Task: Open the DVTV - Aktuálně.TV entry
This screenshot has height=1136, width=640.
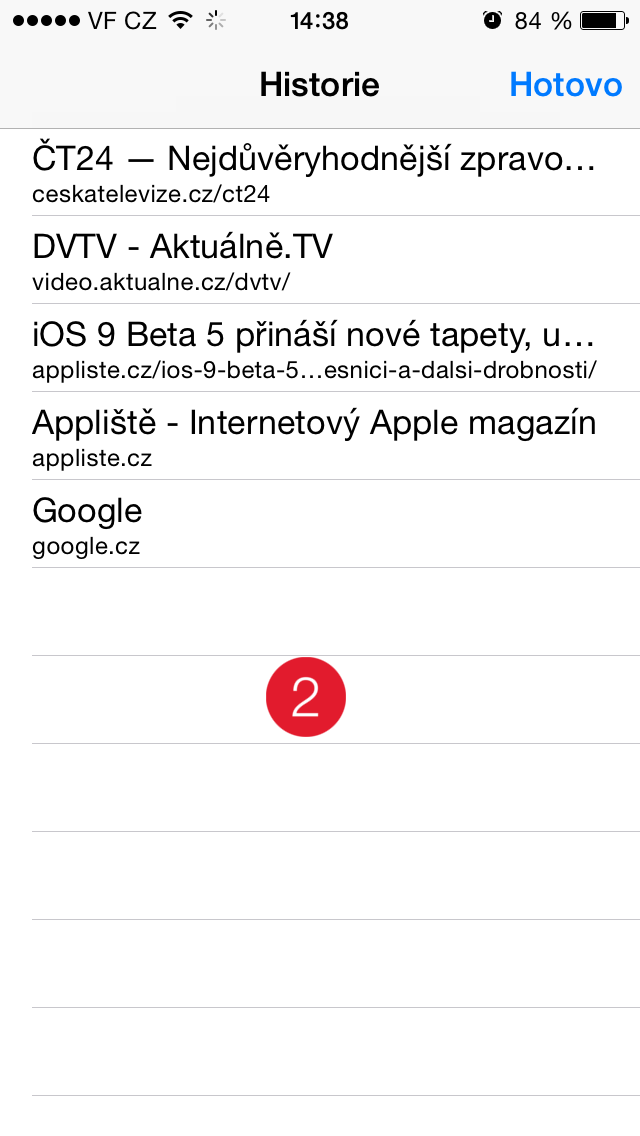Action: [x=315, y=260]
